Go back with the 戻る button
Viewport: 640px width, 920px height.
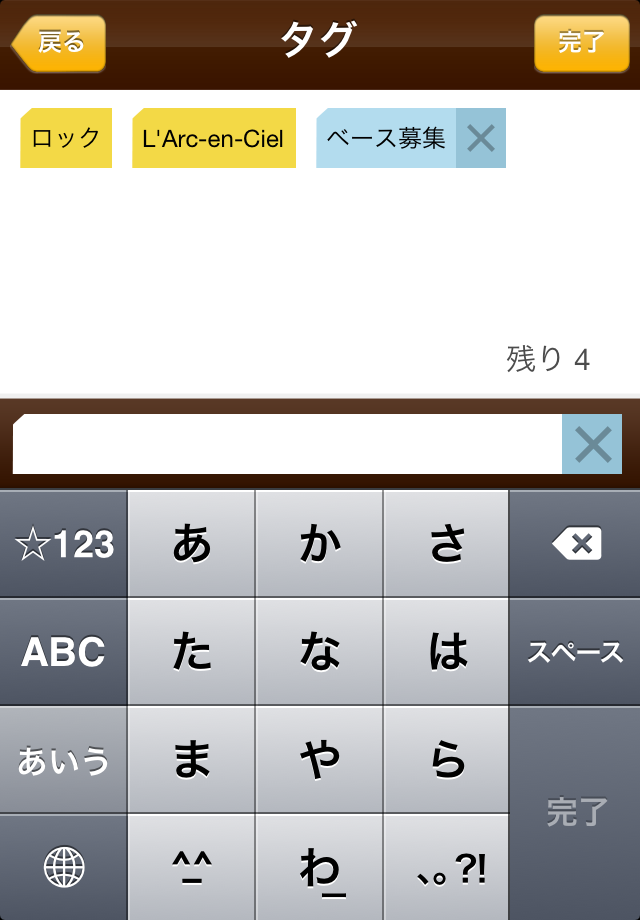point(58,43)
